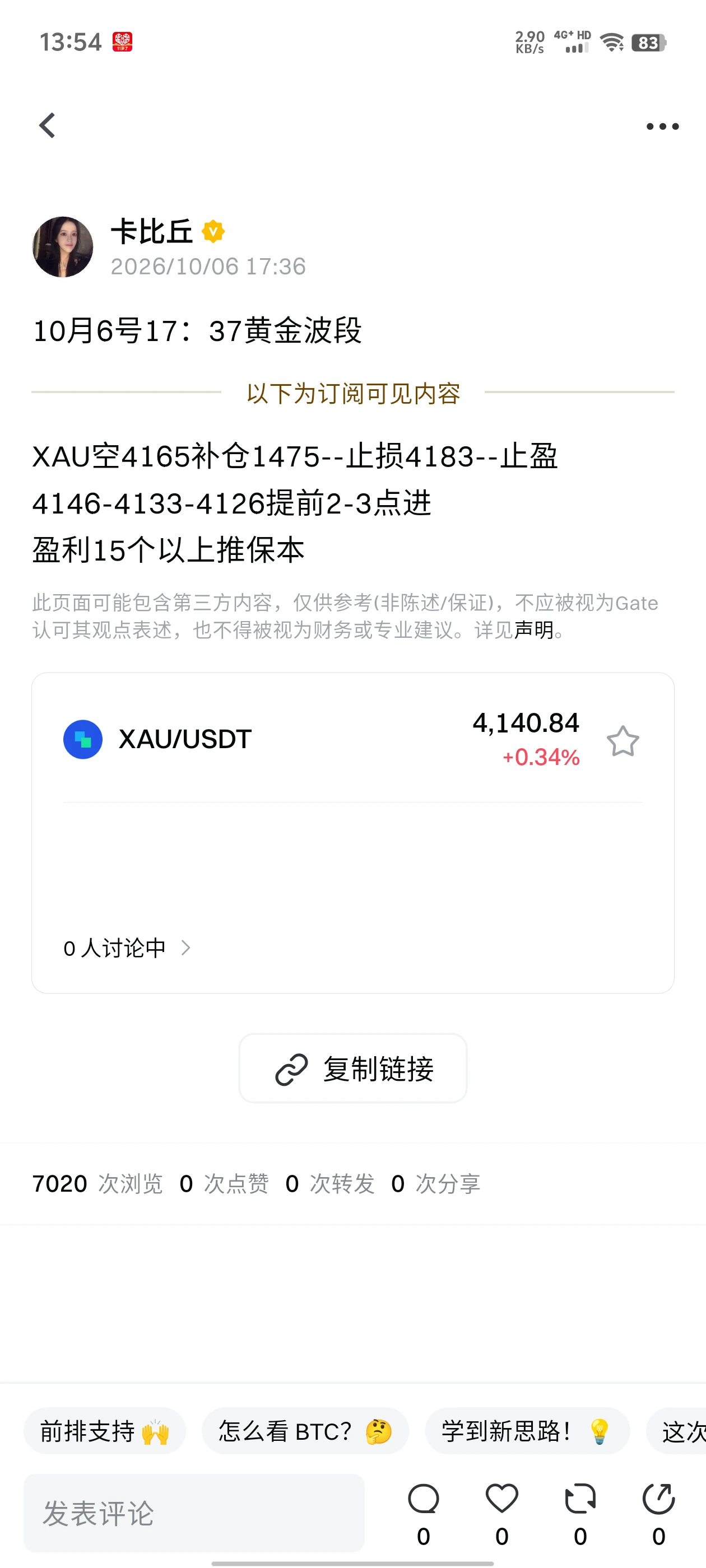The height and width of the screenshot is (1568, 706).
Task: Open the 声明 disclaimer link
Action: pyautogui.click(x=533, y=630)
